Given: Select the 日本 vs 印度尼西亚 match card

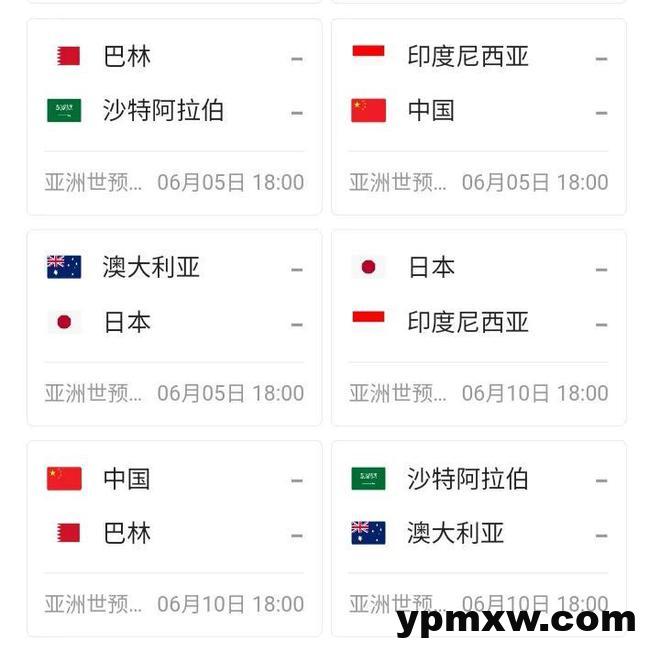Looking at the screenshot, I should [479, 327].
